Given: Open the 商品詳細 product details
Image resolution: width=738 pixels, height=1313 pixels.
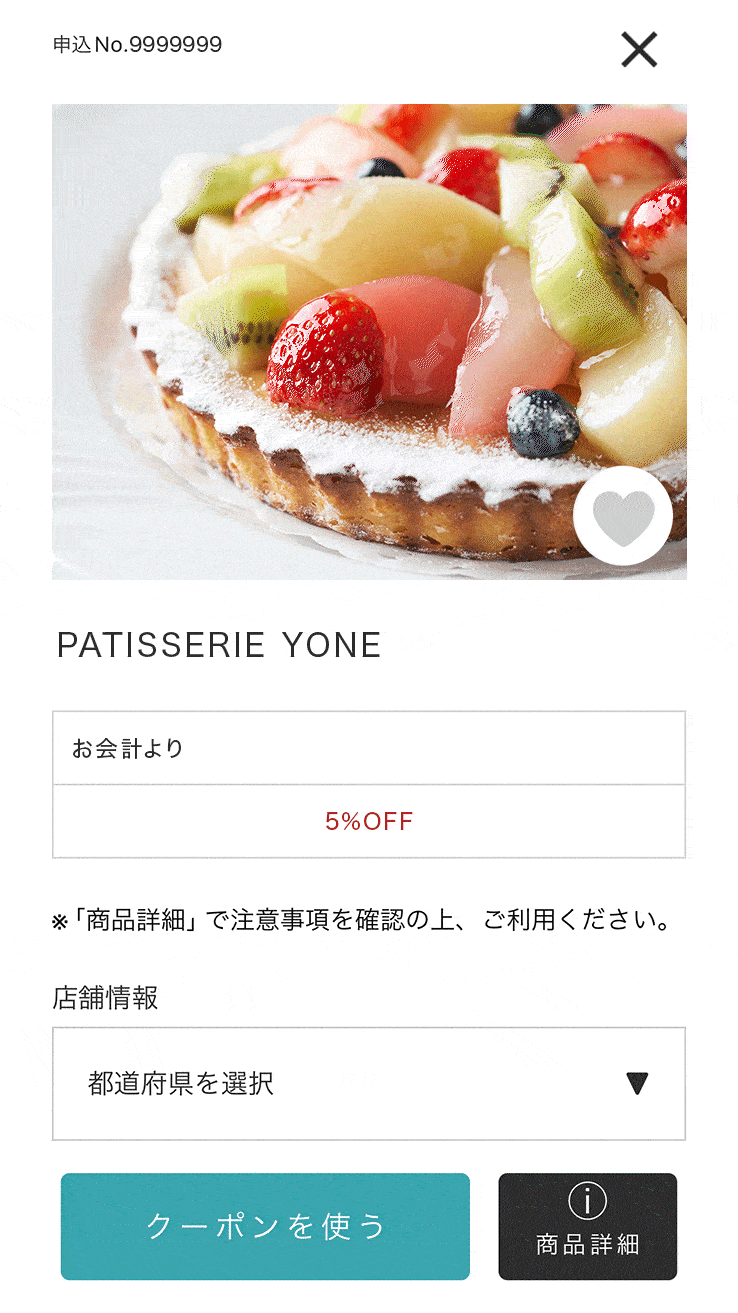Looking at the screenshot, I should click(587, 1227).
